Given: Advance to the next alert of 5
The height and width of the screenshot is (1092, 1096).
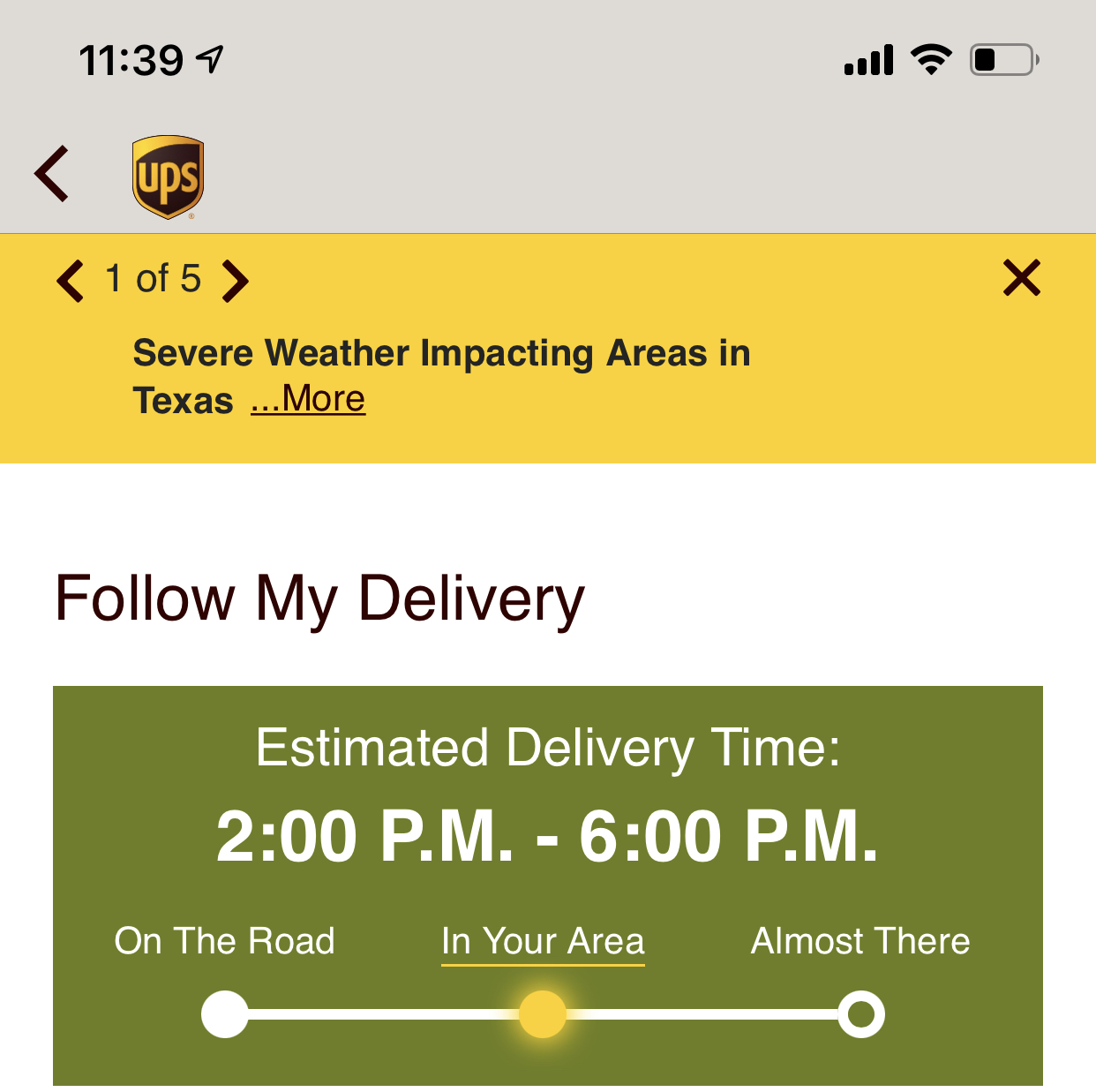Looking at the screenshot, I should [x=235, y=281].
